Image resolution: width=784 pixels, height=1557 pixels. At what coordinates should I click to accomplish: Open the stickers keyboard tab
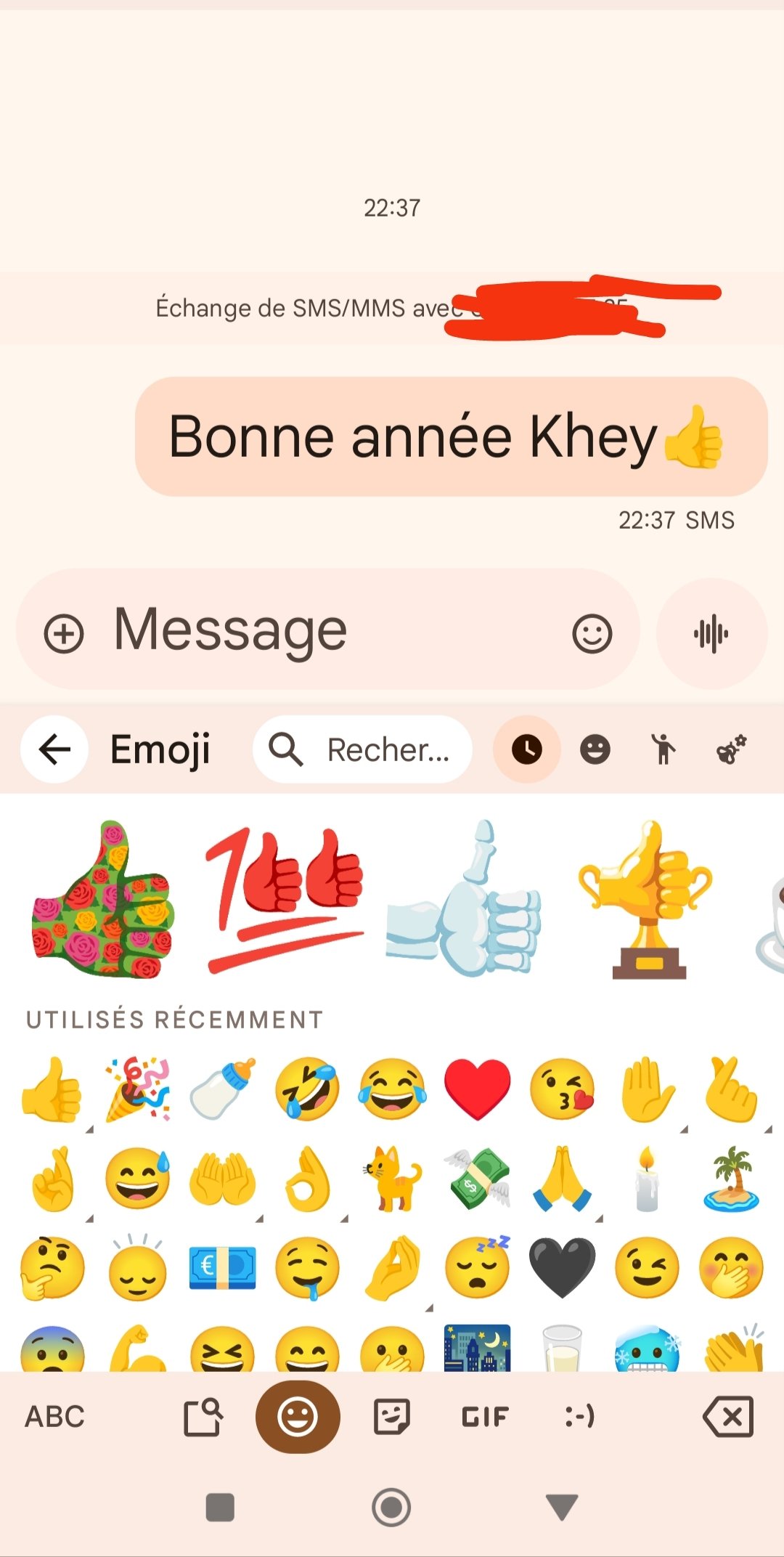392,1417
